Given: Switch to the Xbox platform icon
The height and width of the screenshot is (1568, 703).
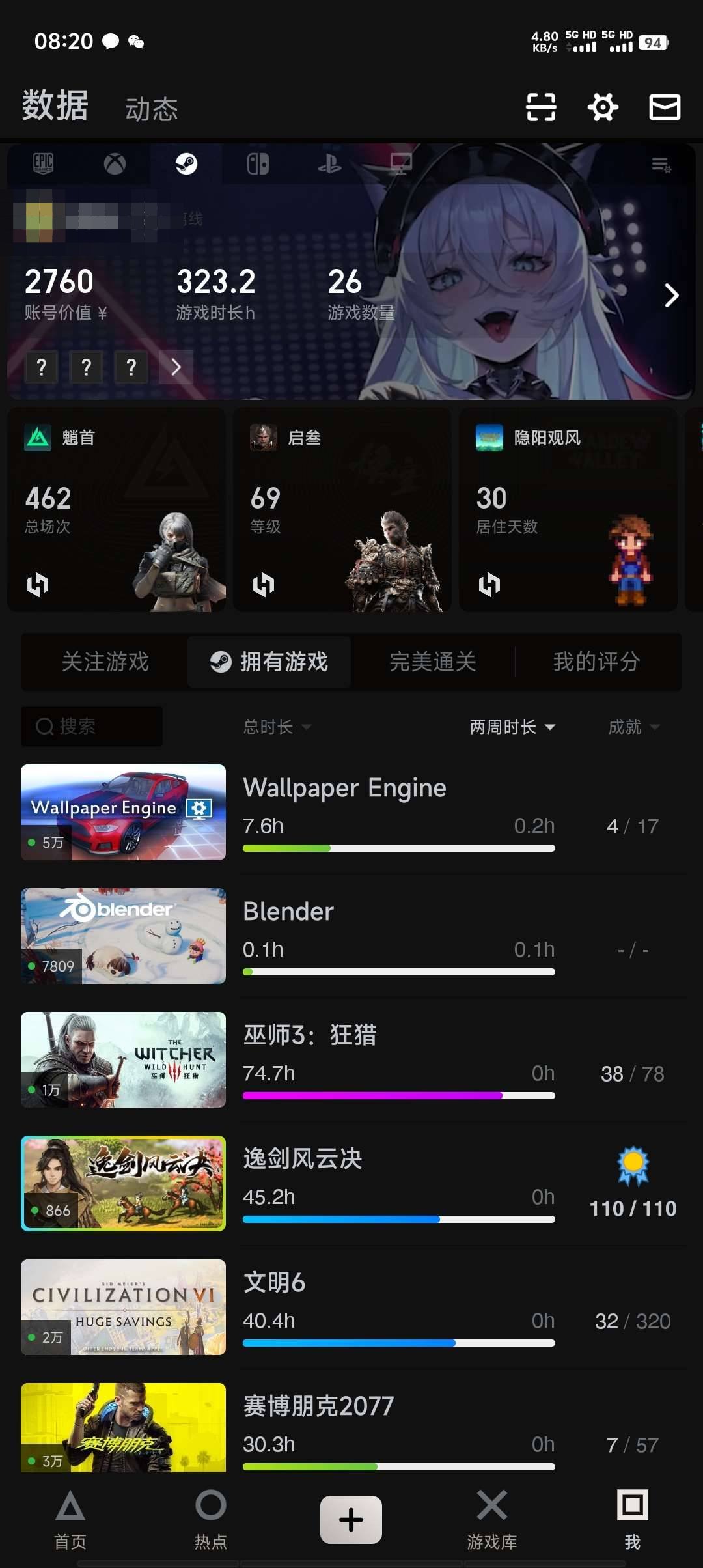Looking at the screenshot, I should coord(116,164).
